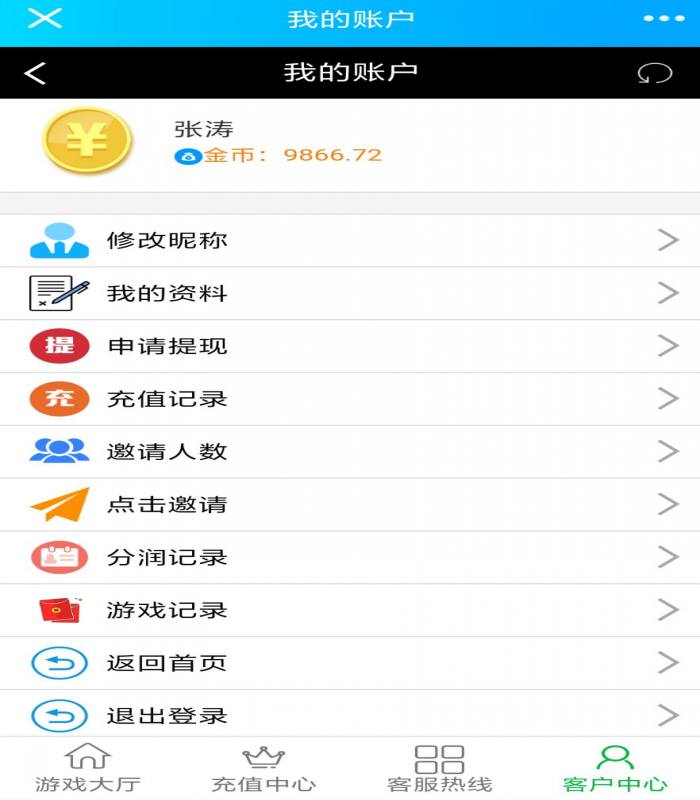This screenshot has height=800, width=700.
Task: Open the 客服热线 tab
Action: (439, 768)
